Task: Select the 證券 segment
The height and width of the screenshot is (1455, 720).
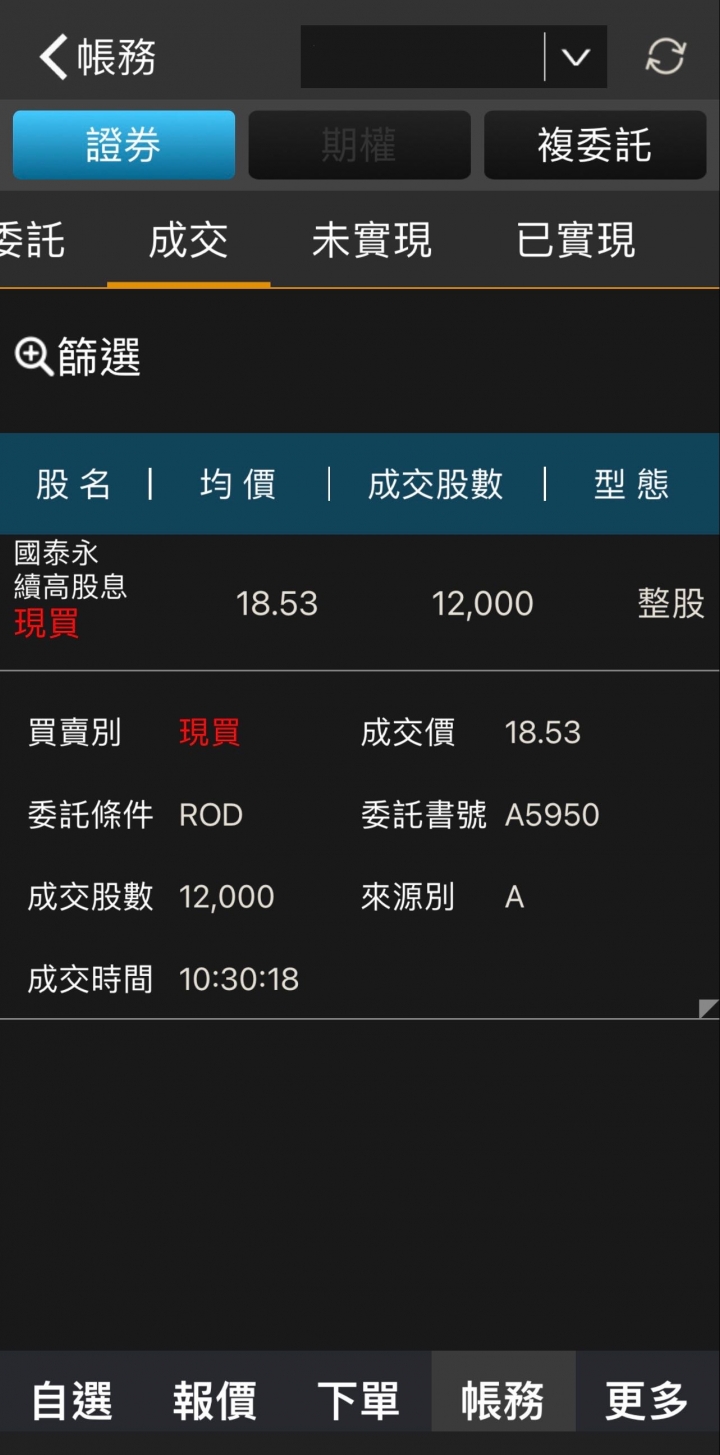Action: click(x=124, y=146)
